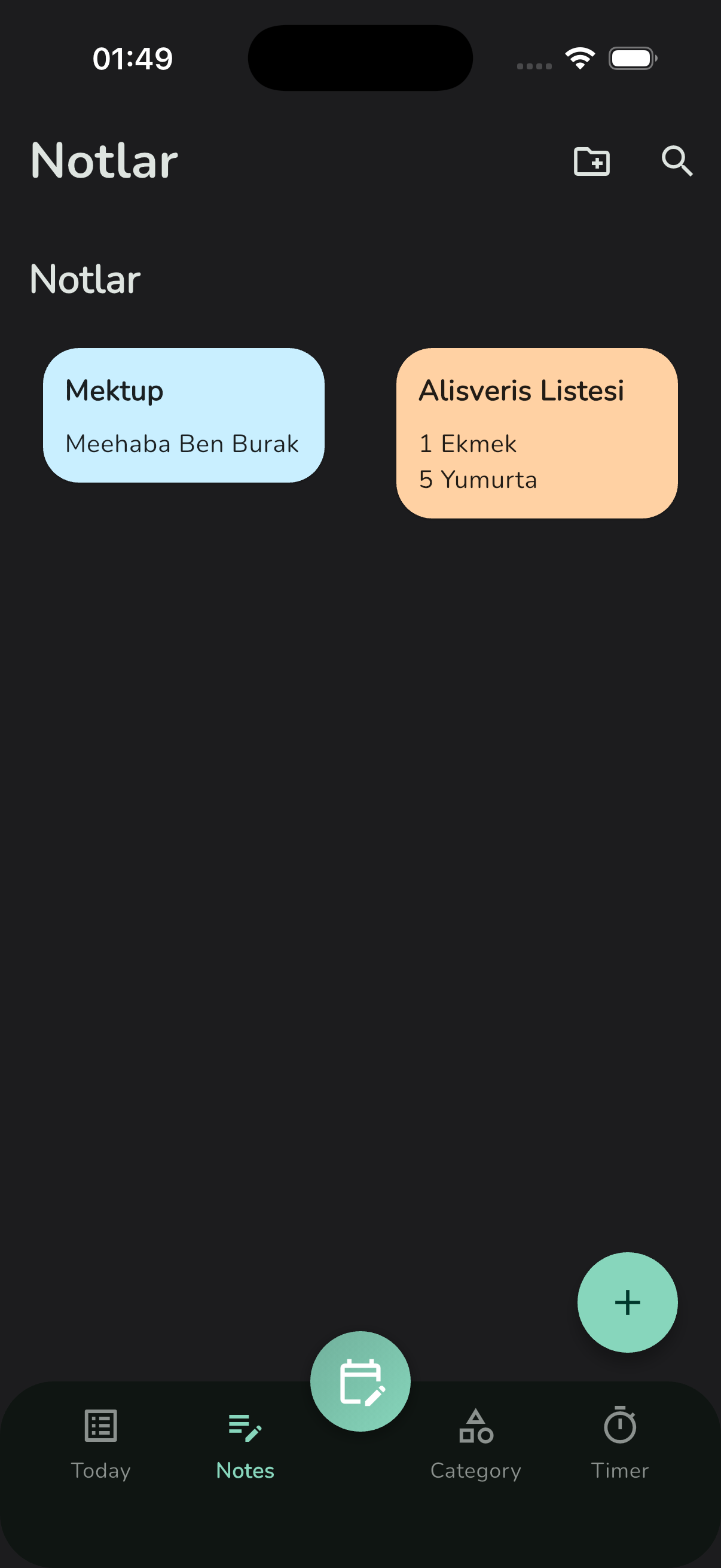
Task: Open the Timer tab
Action: 619,1443
